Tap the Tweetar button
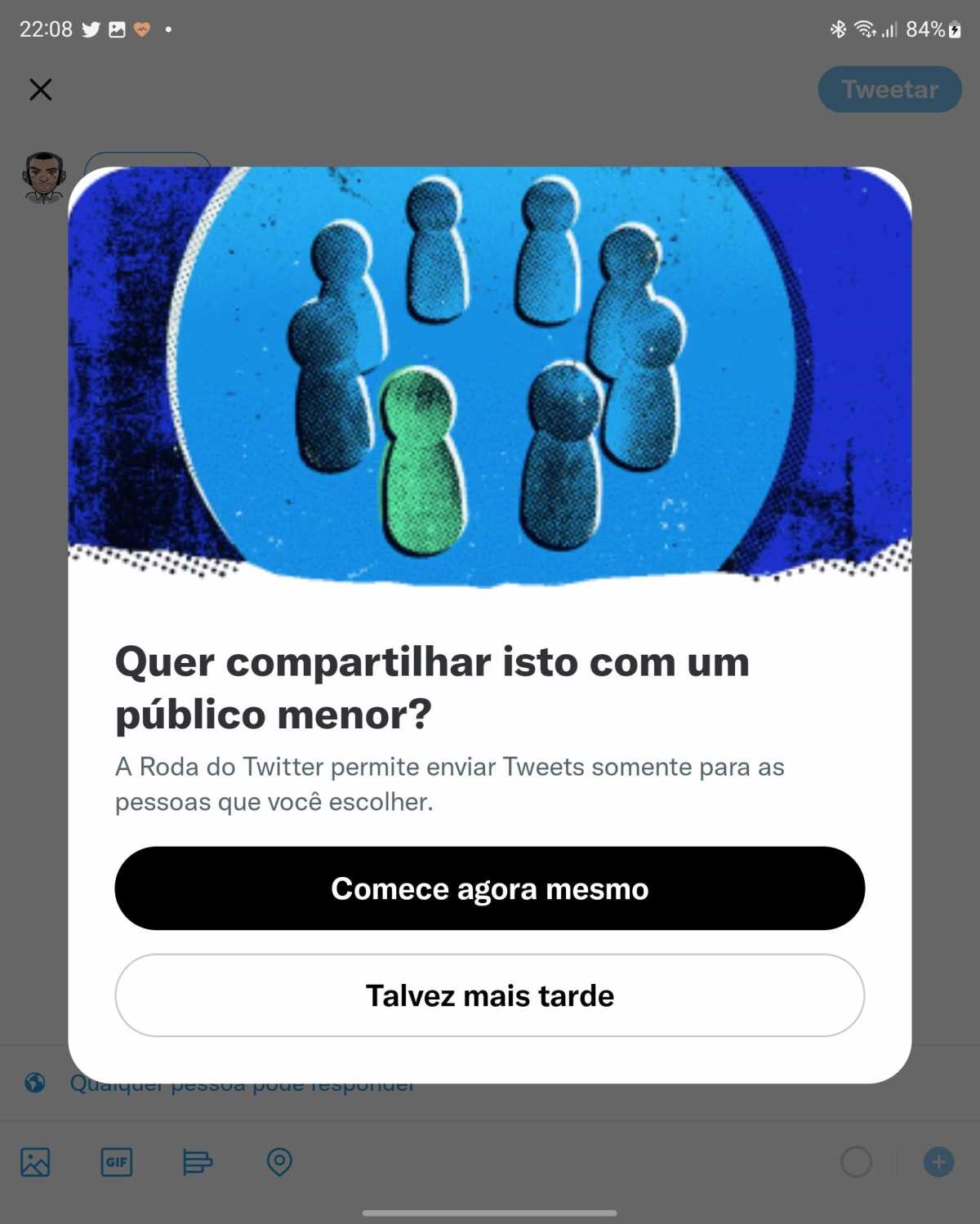The height and width of the screenshot is (1224, 980). [x=889, y=89]
